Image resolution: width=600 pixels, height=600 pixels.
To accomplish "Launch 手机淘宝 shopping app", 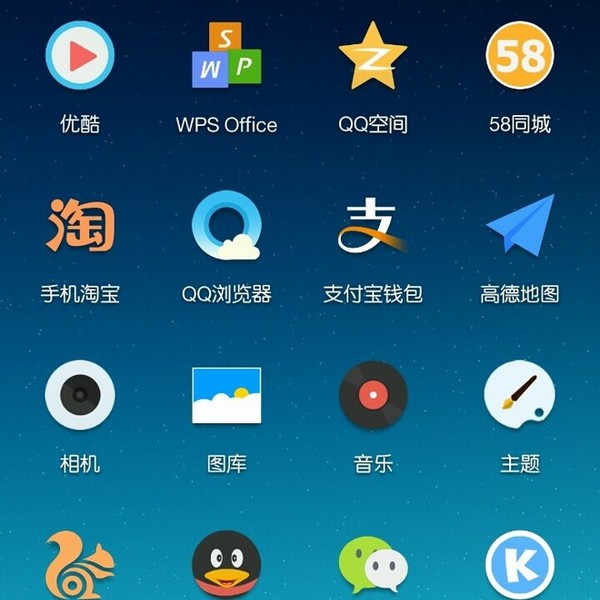I will click(x=80, y=226).
